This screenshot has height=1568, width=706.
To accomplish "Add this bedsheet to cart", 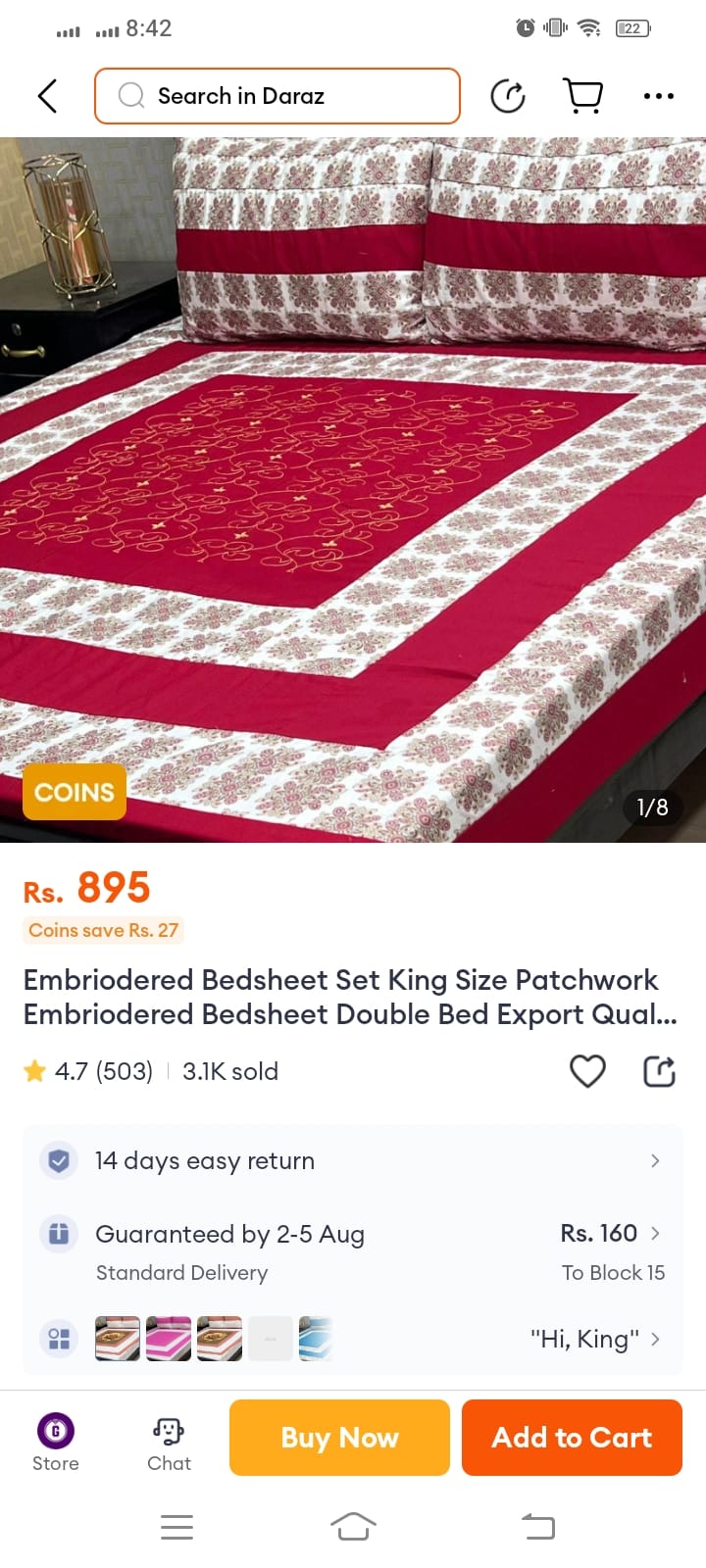I will (572, 1438).
